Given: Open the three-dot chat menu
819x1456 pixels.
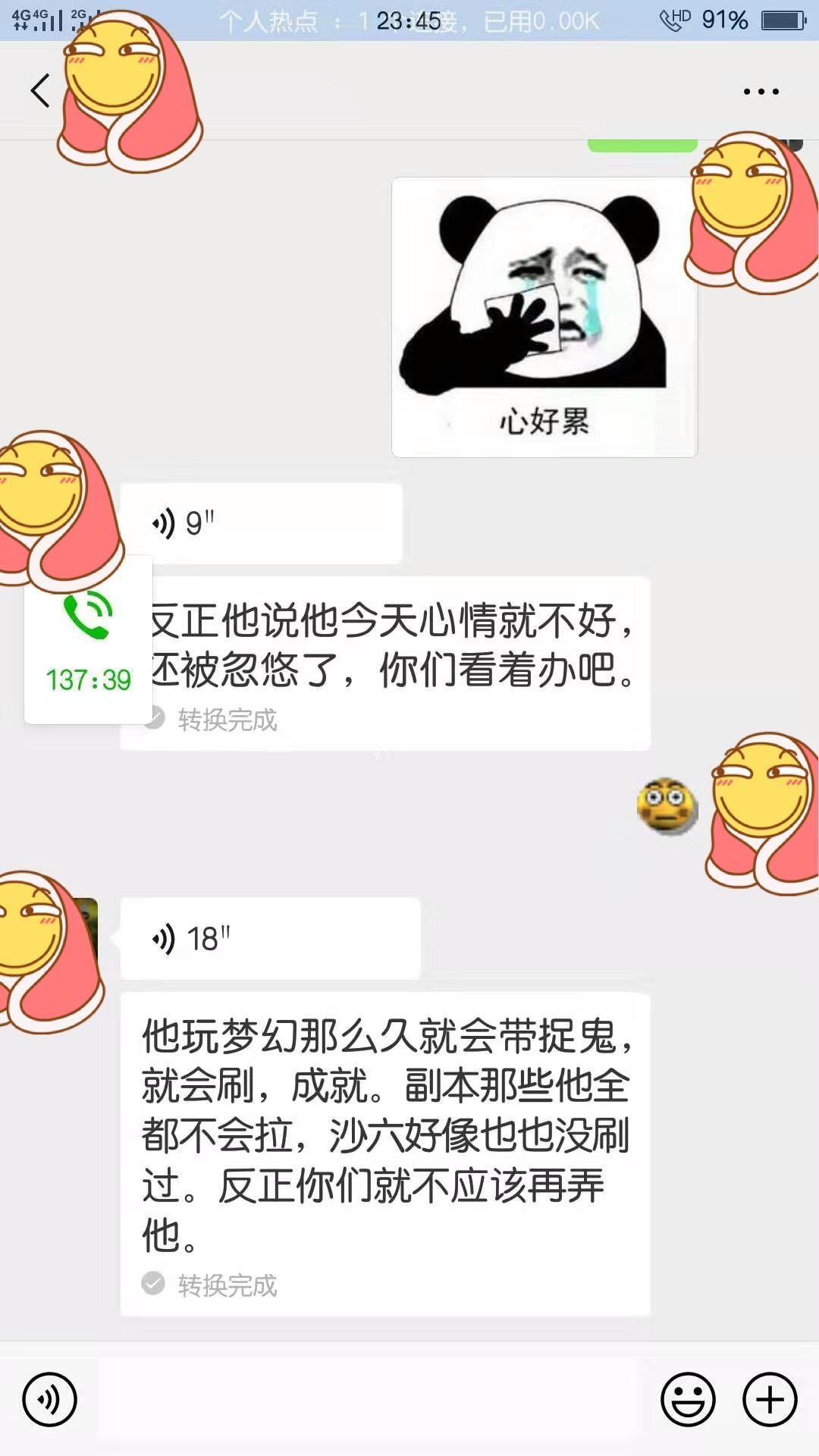Looking at the screenshot, I should click(x=761, y=92).
